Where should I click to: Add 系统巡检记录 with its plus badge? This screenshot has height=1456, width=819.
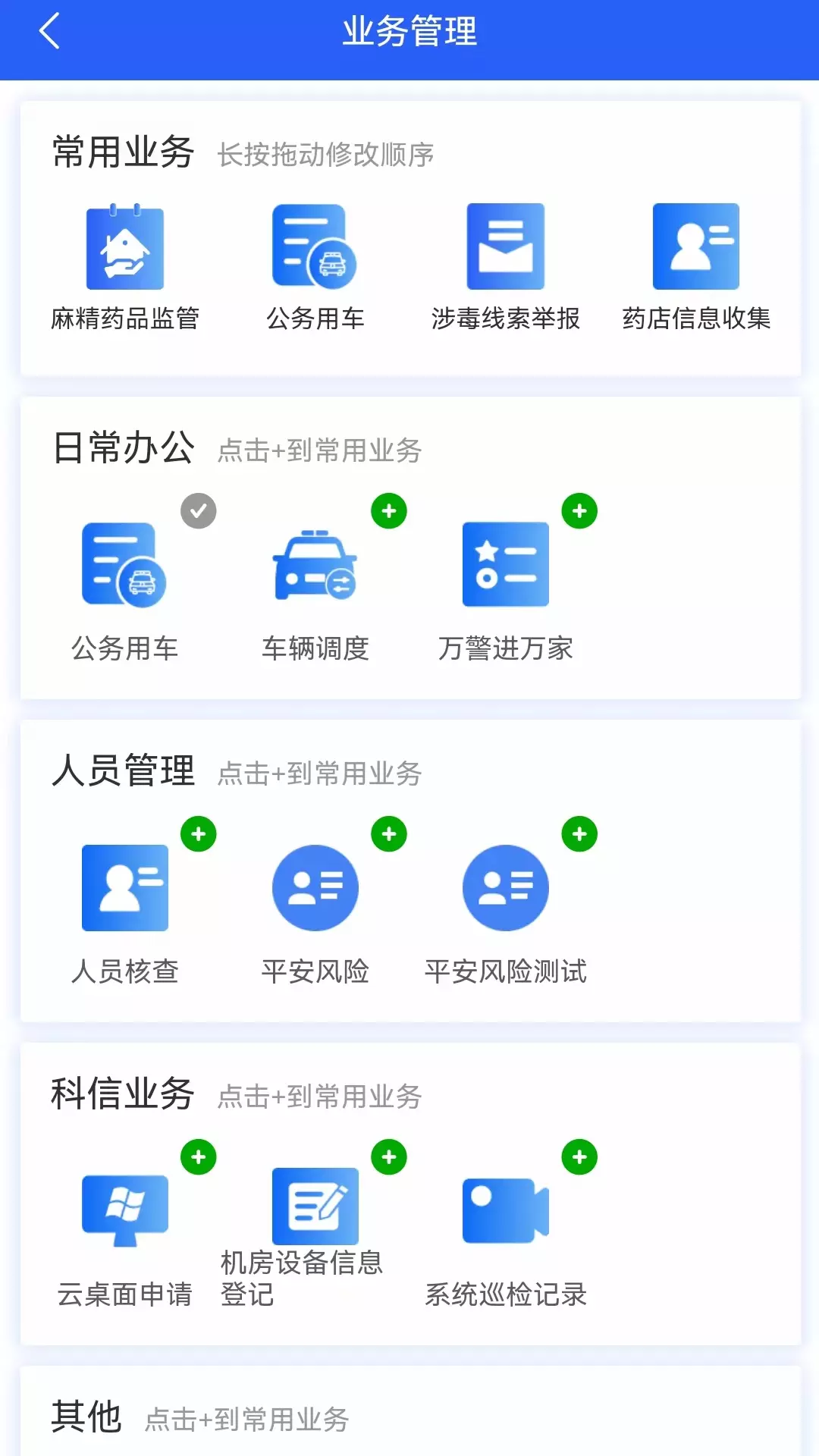point(579,1157)
